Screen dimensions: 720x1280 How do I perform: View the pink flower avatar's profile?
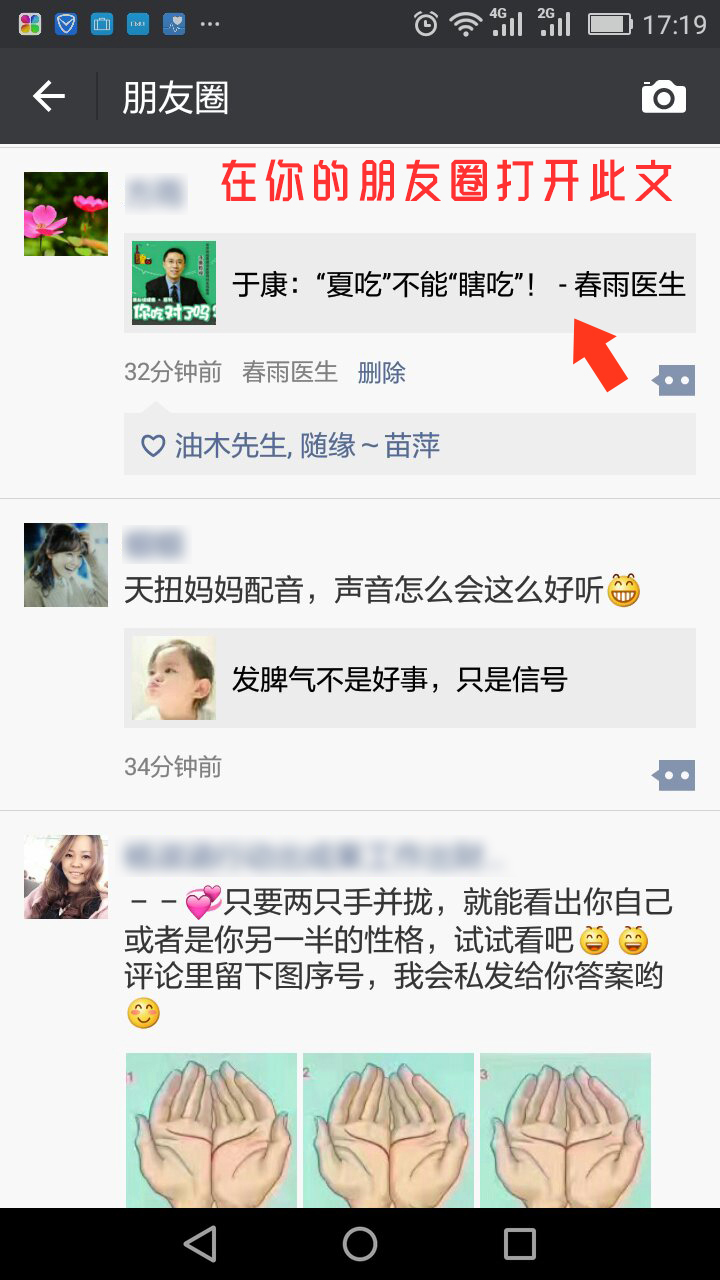66,214
